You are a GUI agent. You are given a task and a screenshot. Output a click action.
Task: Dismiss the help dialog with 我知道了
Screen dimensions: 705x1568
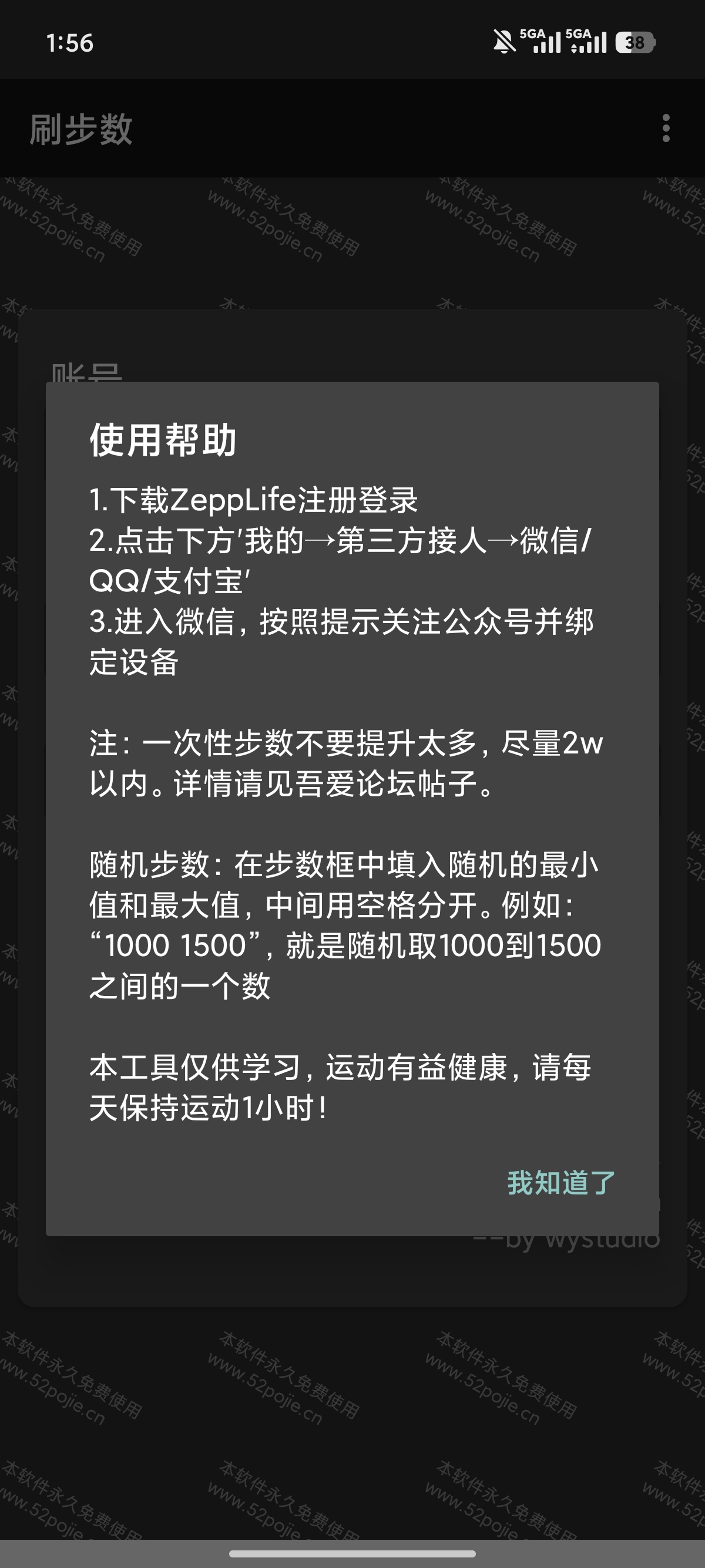click(560, 1182)
